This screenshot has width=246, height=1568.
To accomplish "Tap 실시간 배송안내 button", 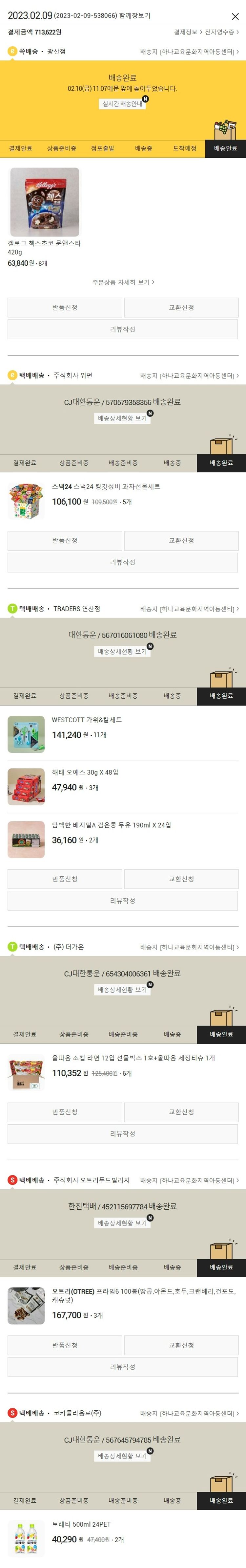I will pos(123,104).
